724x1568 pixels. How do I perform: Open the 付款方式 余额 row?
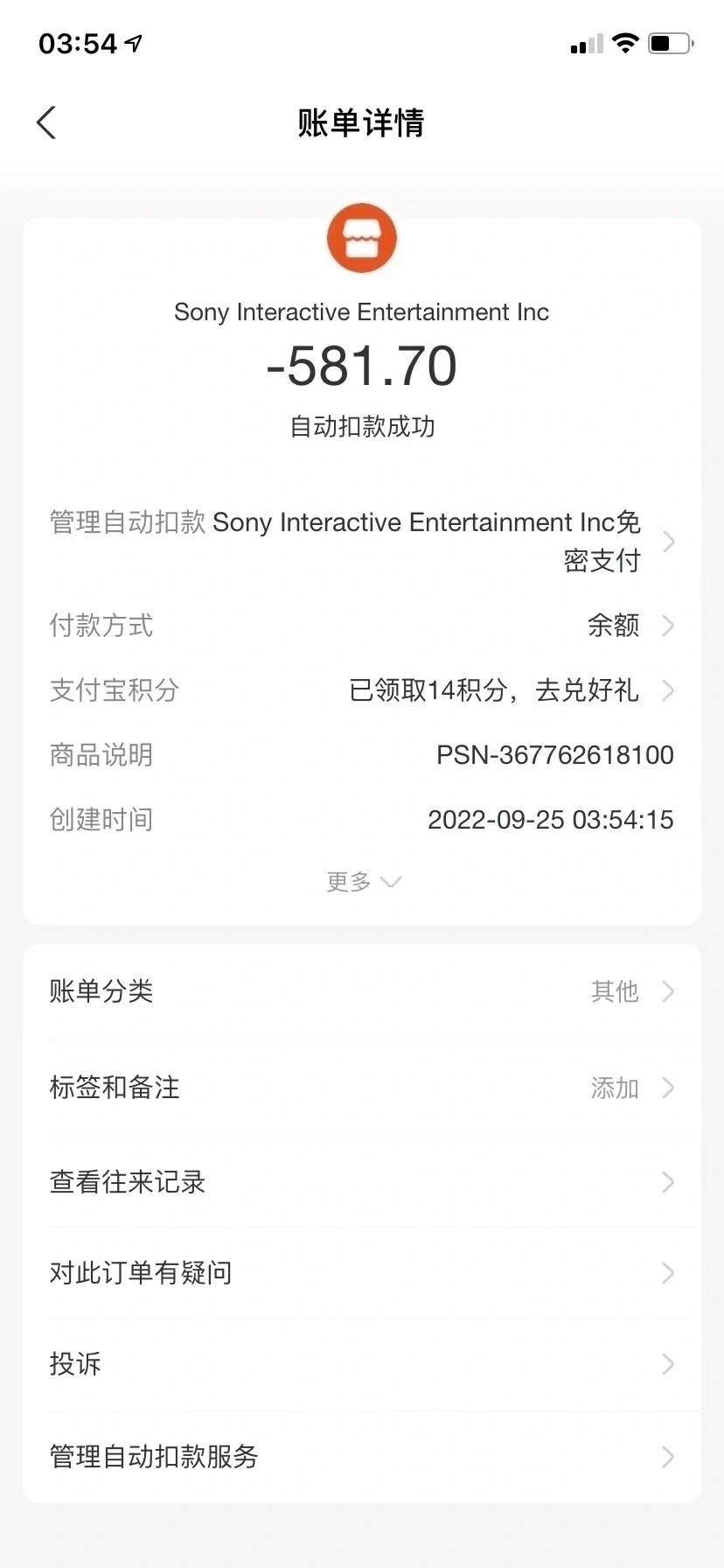[362, 626]
